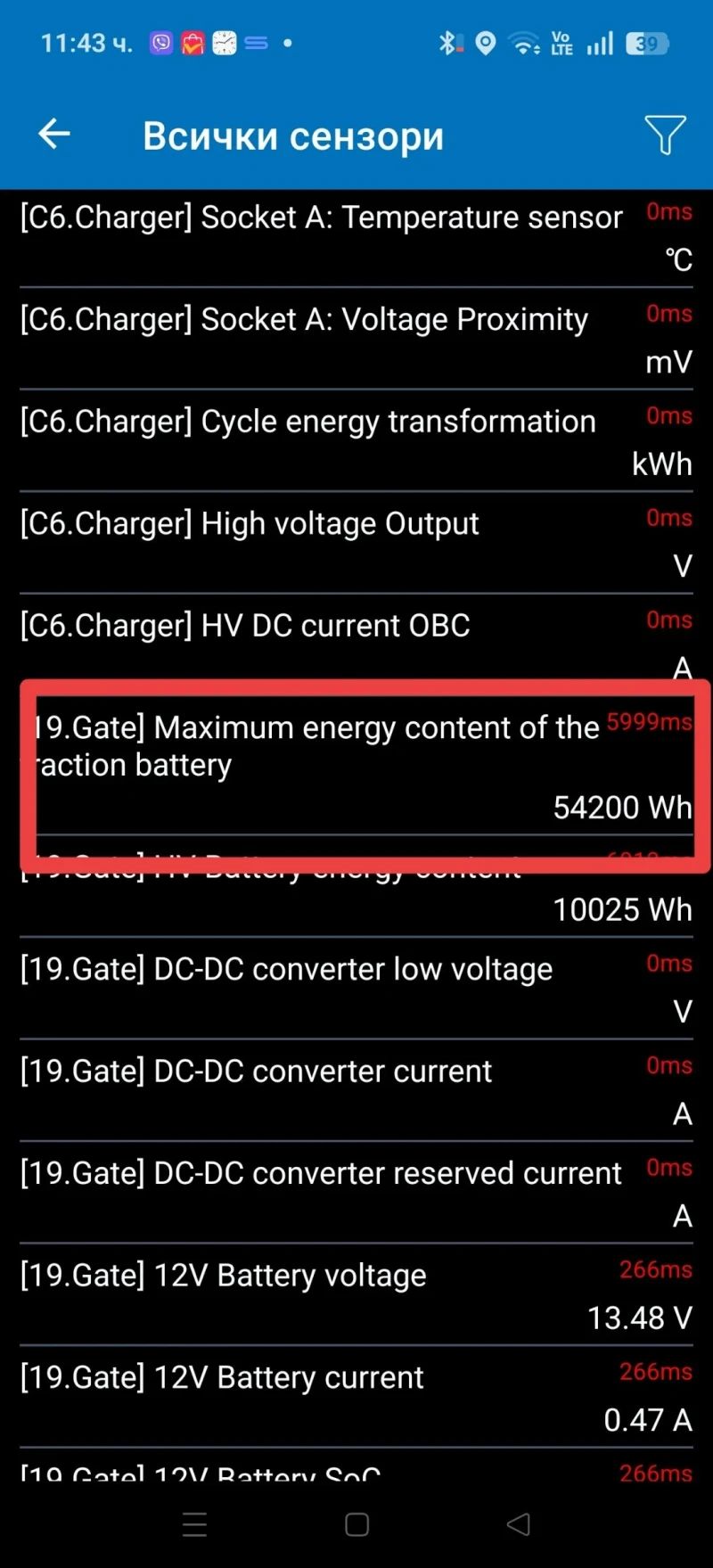713x1568 pixels.
Task: Tap the Viber notification icon
Action: pos(161,42)
